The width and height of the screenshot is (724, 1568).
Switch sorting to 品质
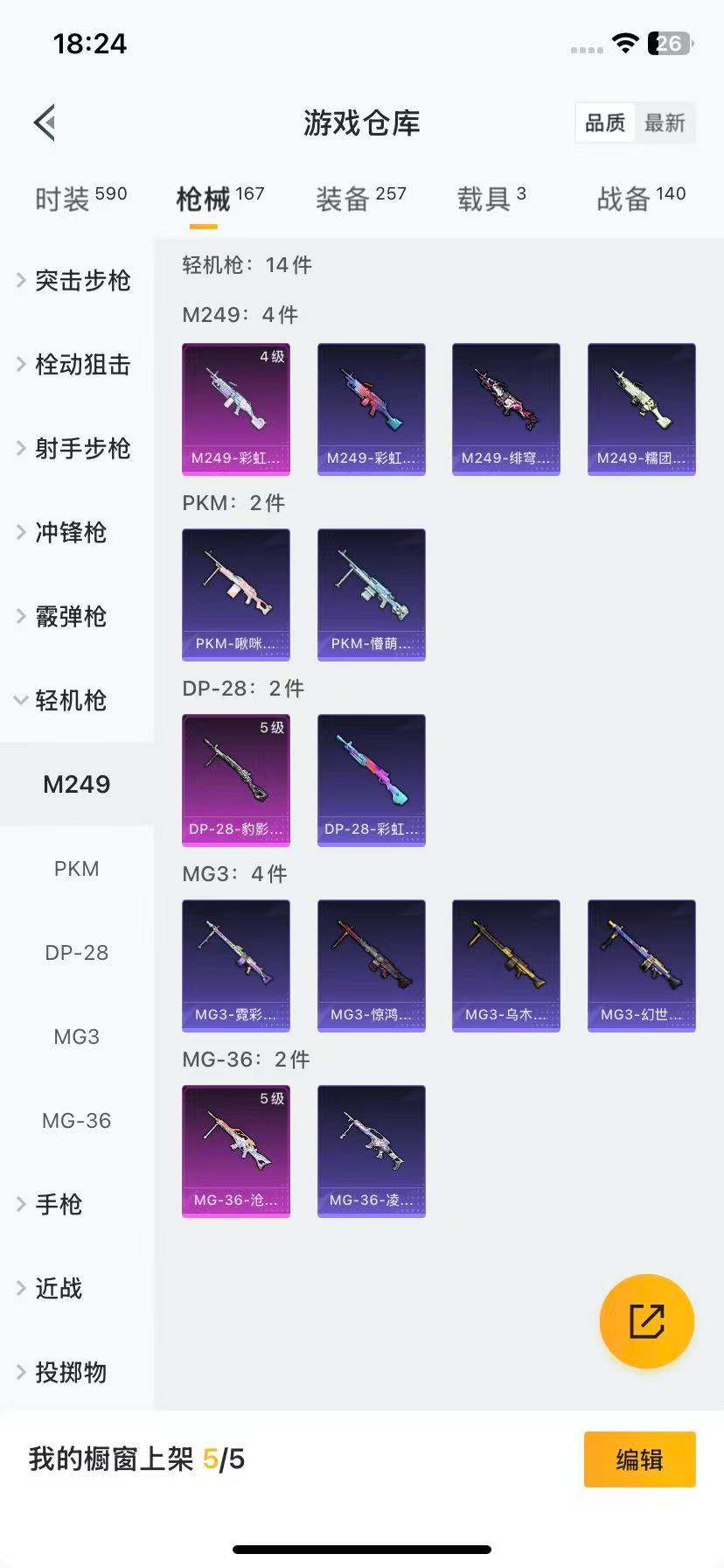point(605,122)
